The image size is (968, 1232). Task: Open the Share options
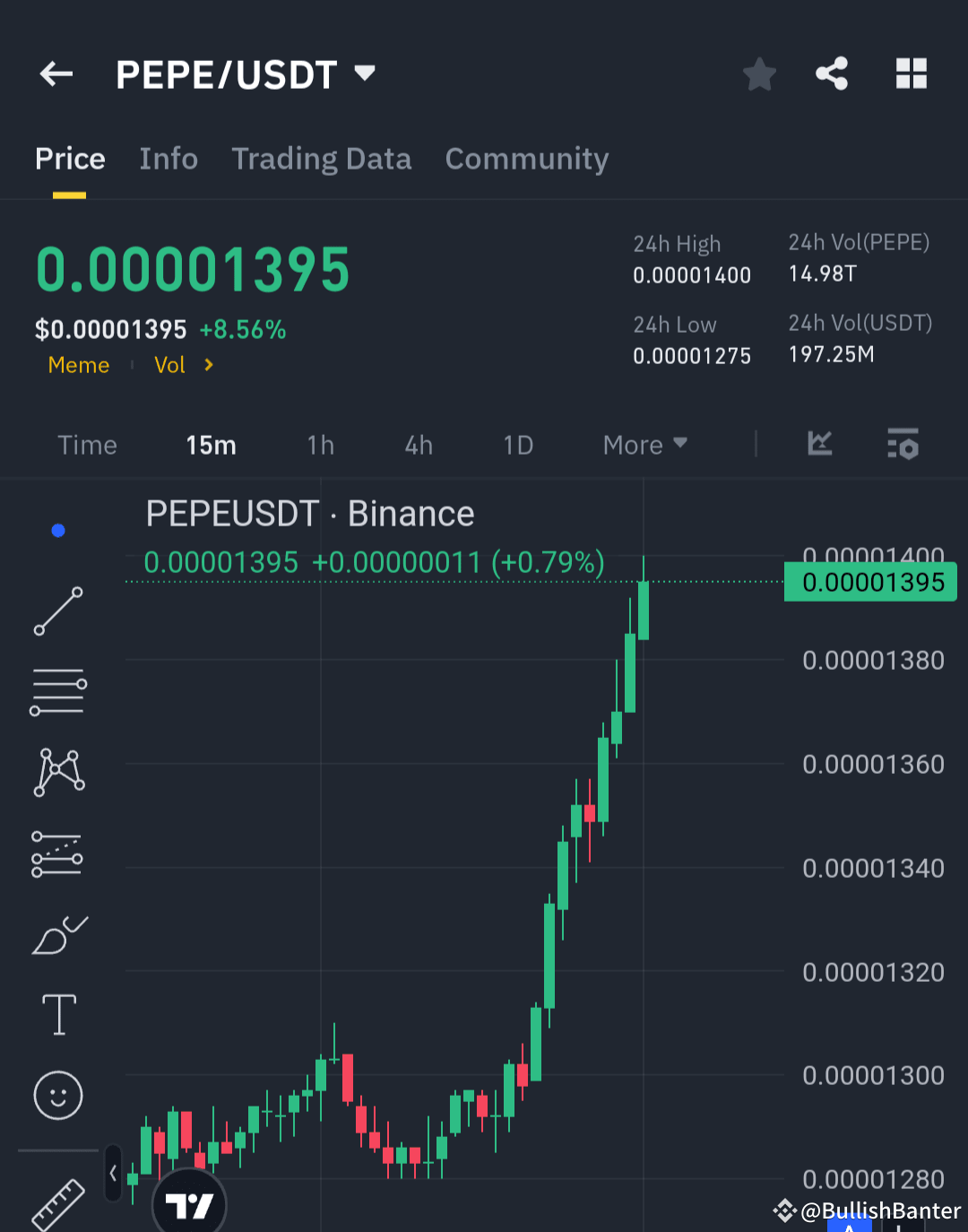point(832,74)
